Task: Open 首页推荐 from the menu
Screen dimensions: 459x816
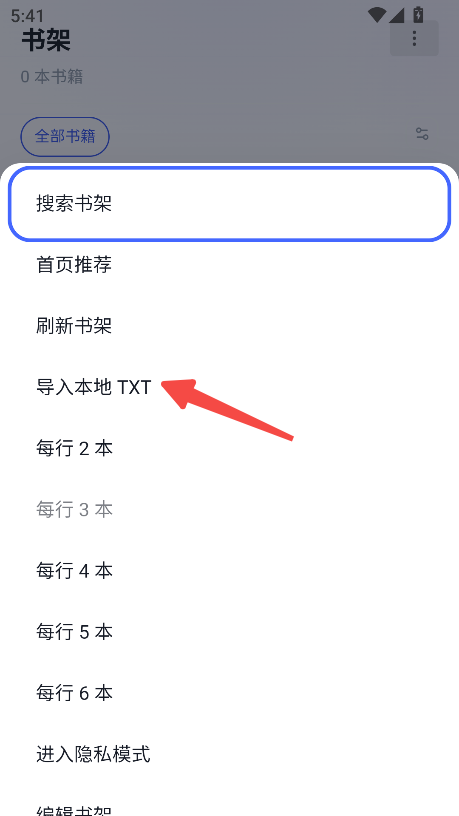Action: 230,265
